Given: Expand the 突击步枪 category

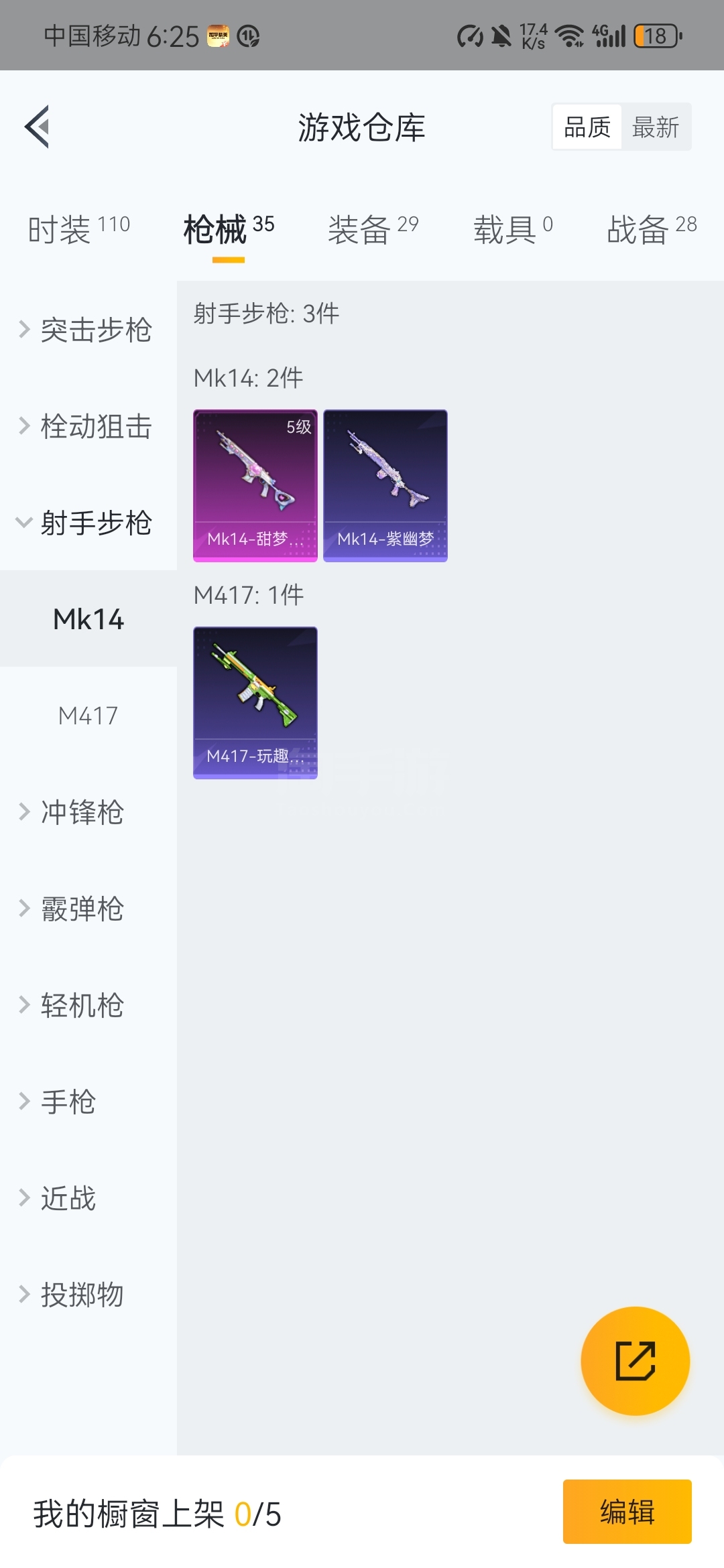Looking at the screenshot, I should click(87, 330).
